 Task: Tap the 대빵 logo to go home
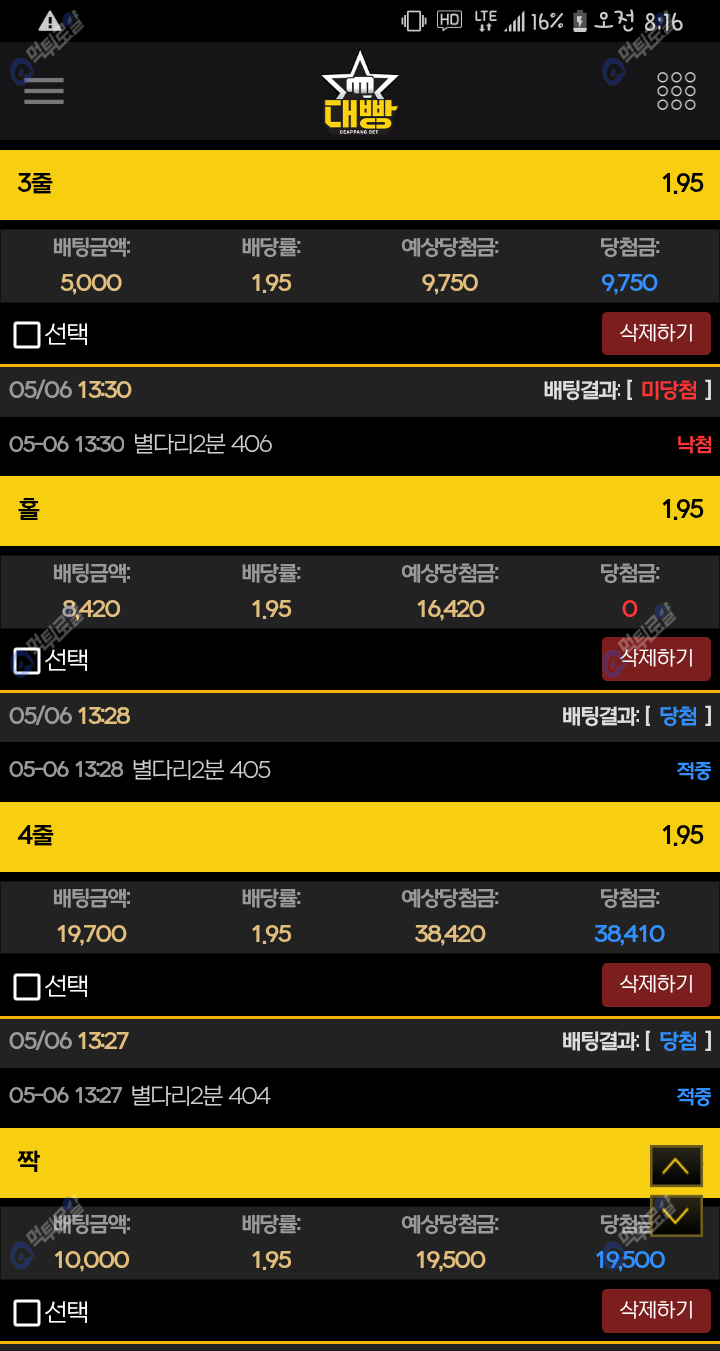360,91
